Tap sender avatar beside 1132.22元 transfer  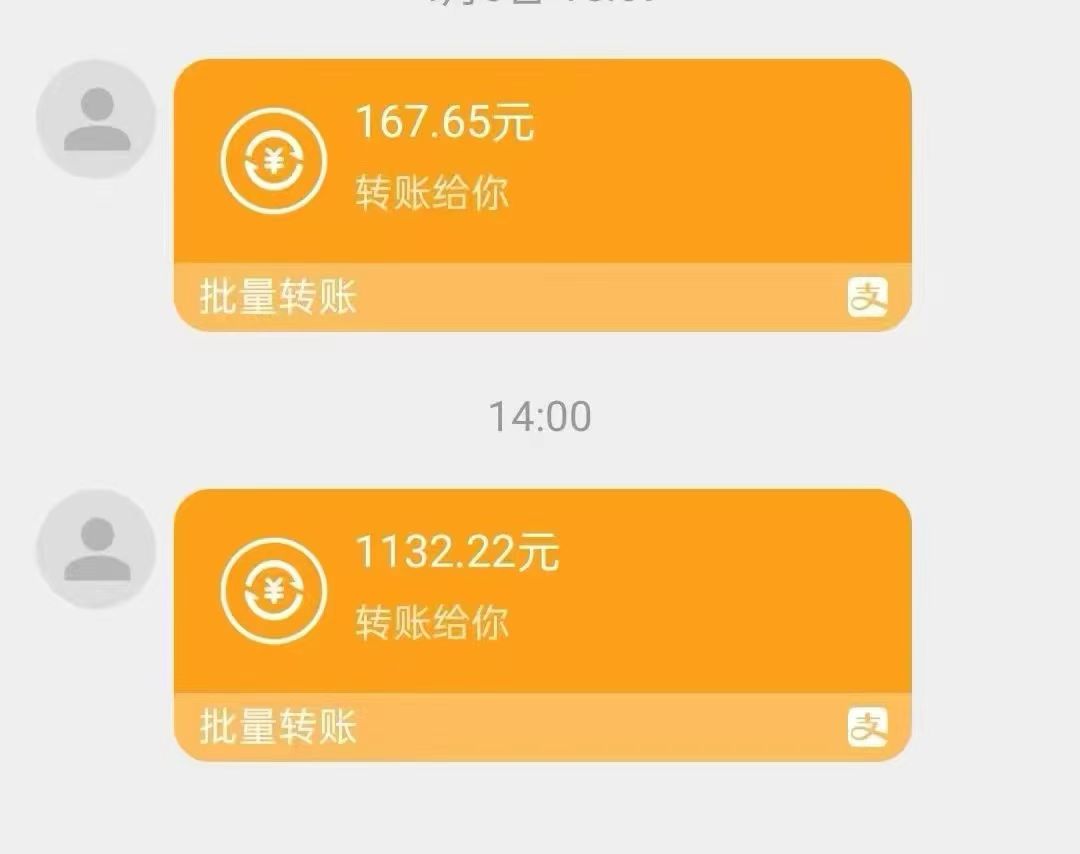pyautogui.click(x=96, y=548)
